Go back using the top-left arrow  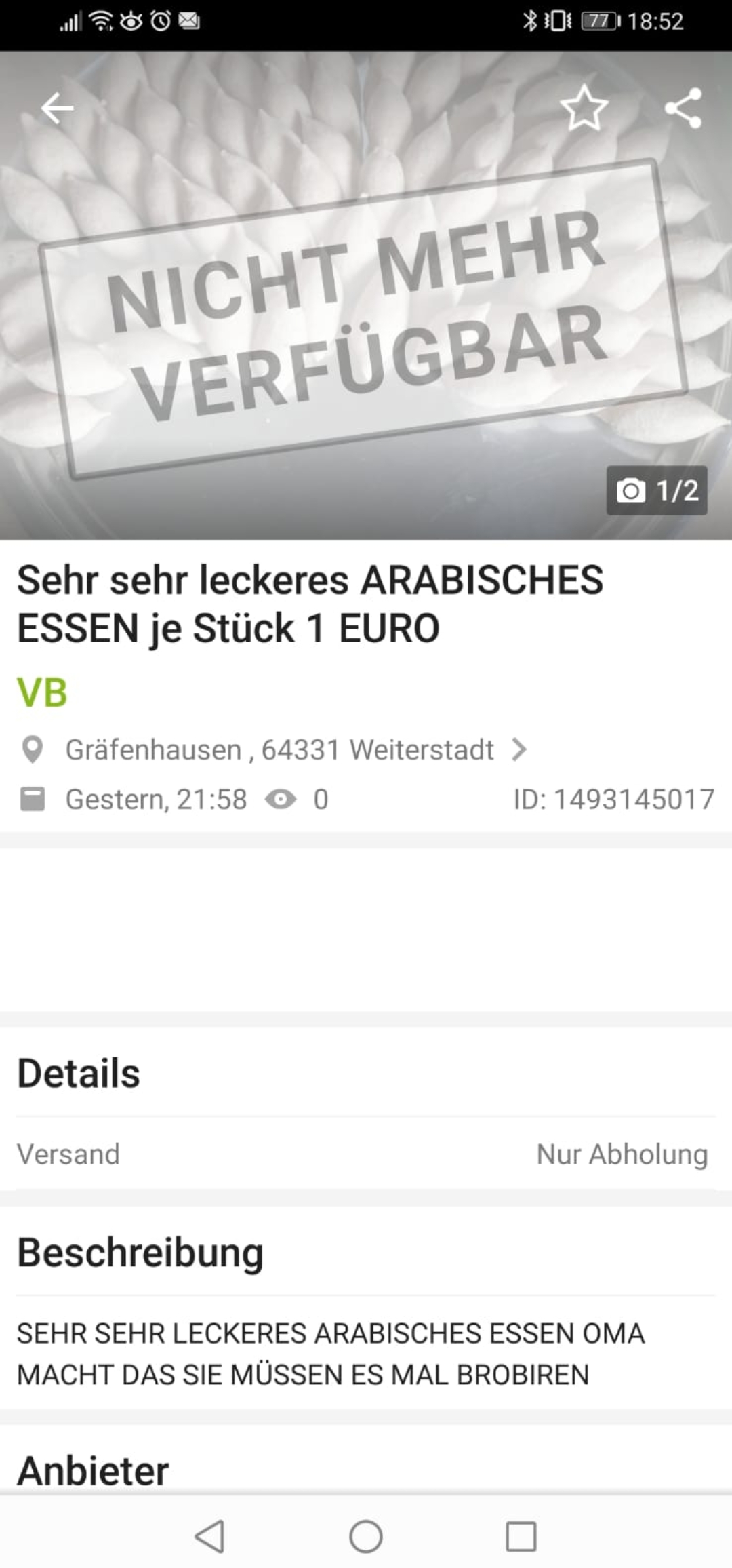coord(57,109)
